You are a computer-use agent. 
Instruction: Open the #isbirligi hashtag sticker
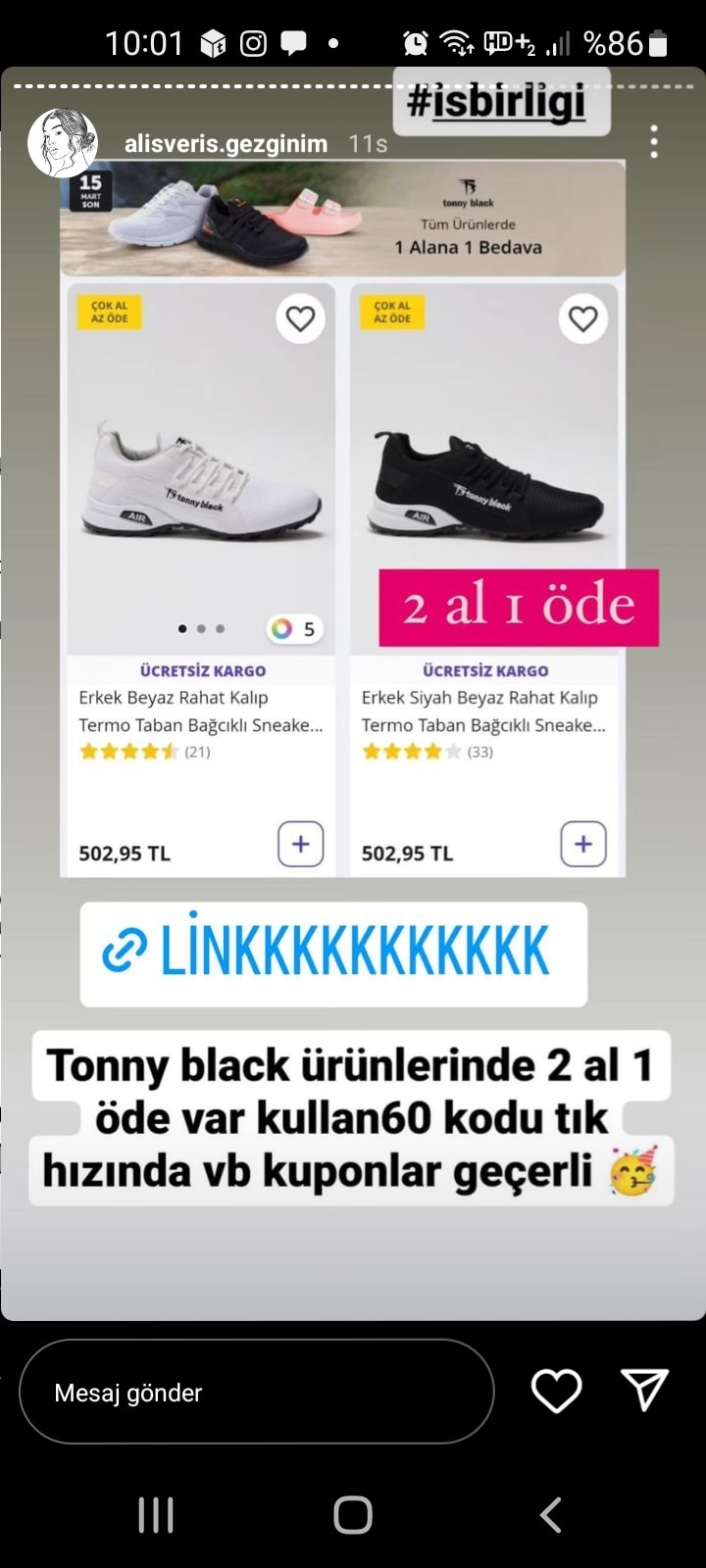pyautogui.click(x=501, y=102)
